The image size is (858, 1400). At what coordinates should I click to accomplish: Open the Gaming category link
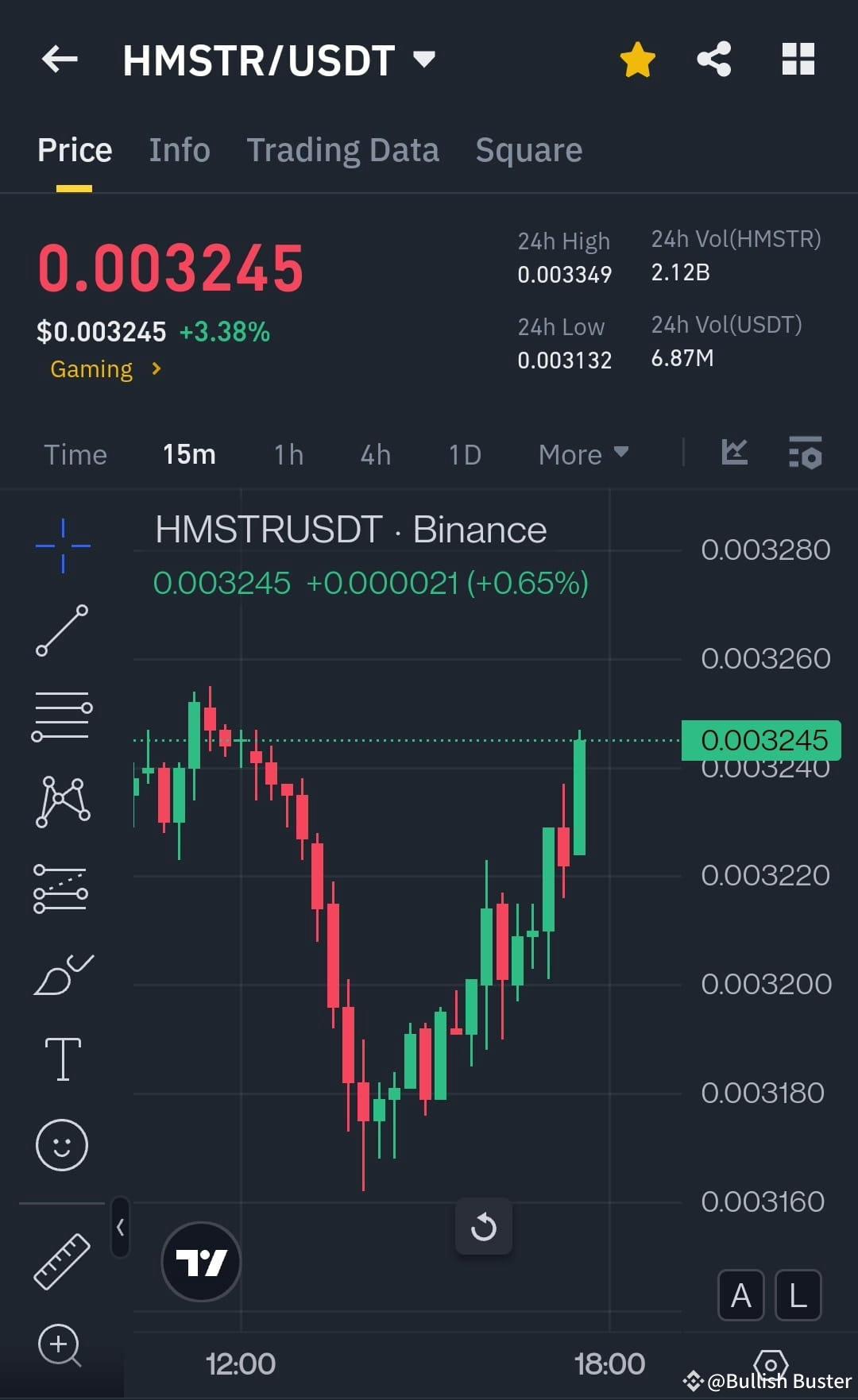tap(92, 368)
